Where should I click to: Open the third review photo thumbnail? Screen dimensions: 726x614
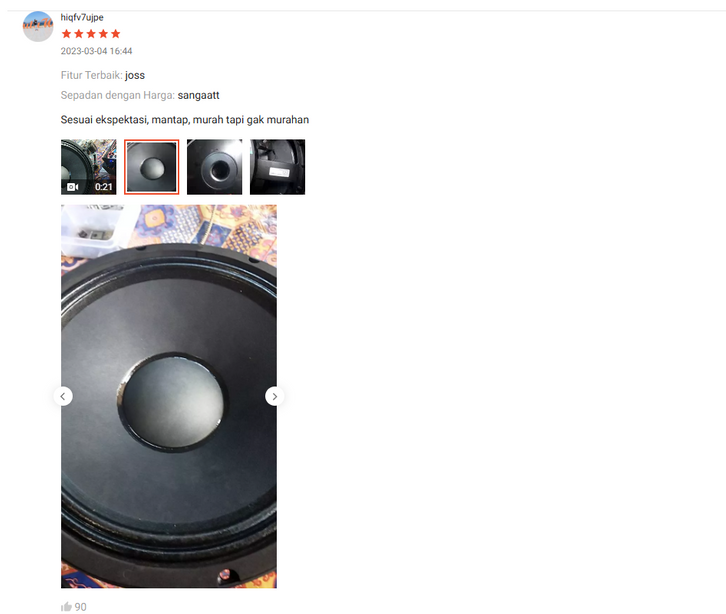(x=214, y=167)
